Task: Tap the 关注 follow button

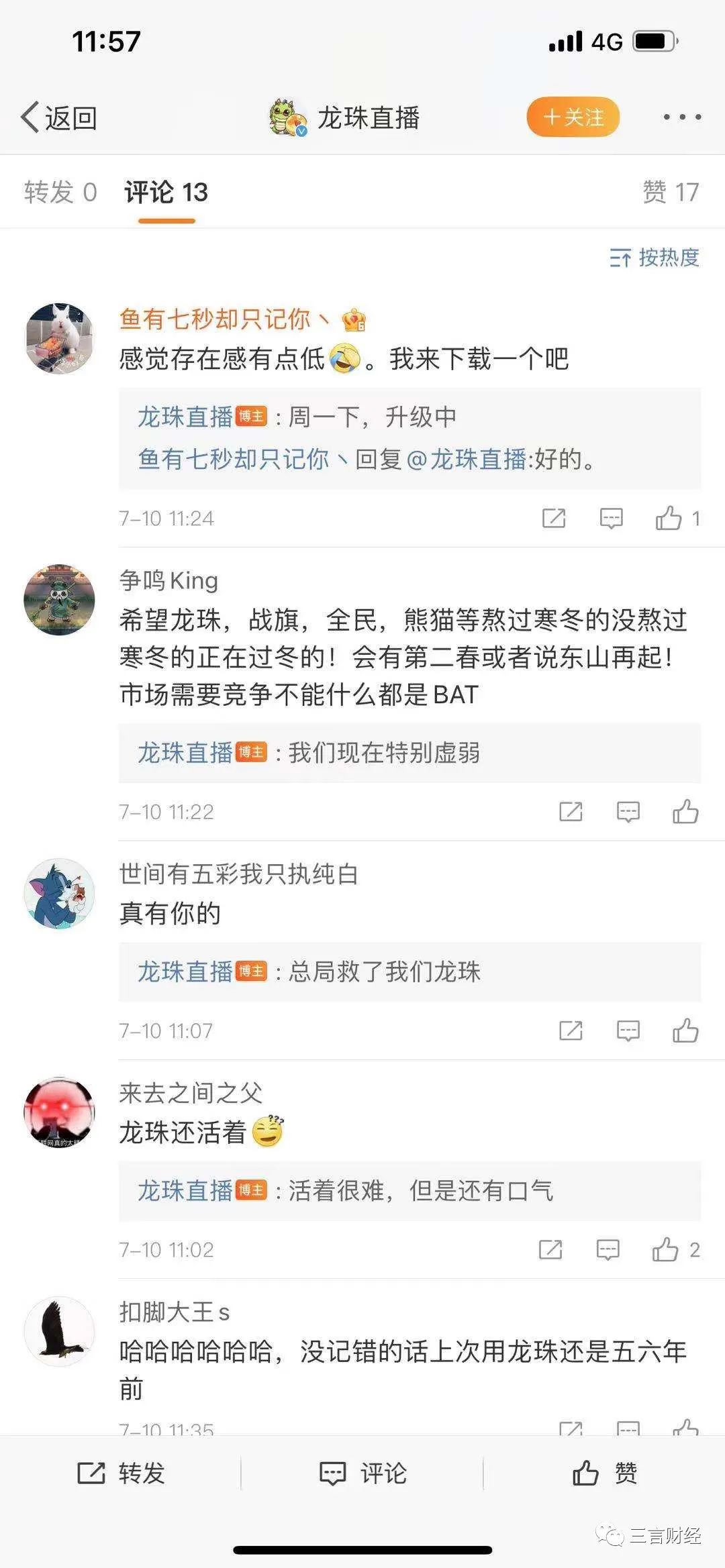Action: [573, 115]
